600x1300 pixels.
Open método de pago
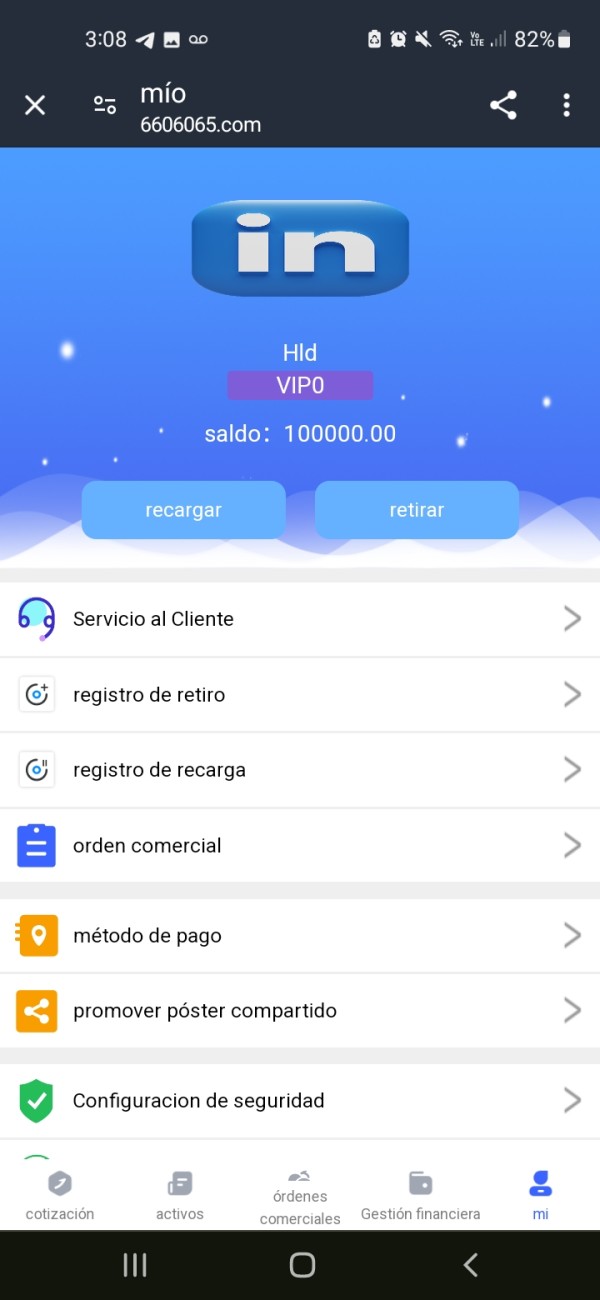300,935
